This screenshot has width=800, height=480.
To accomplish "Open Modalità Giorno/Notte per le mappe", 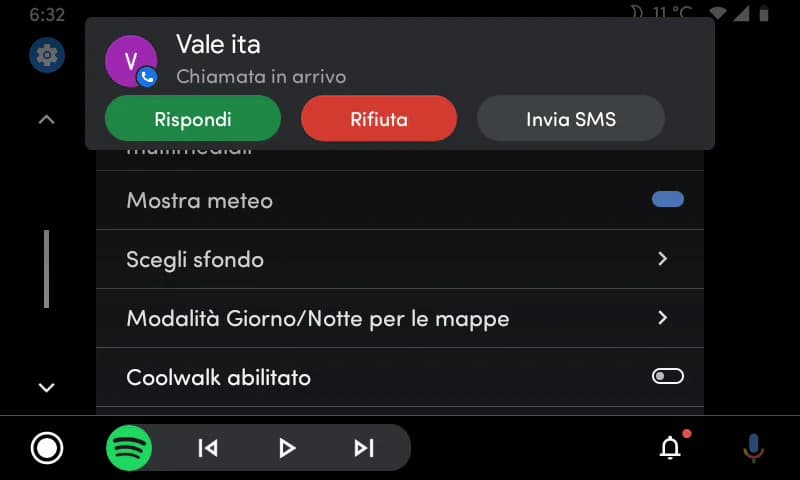I will tap(400, 318).
